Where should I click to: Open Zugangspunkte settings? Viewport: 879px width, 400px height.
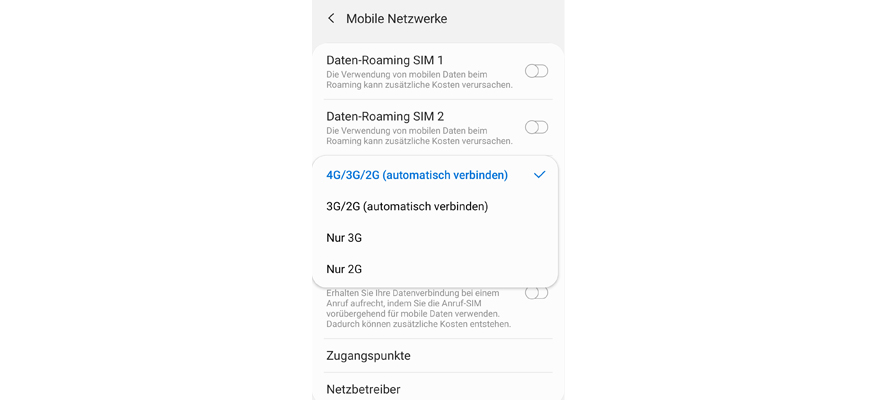tap(368, 356)
